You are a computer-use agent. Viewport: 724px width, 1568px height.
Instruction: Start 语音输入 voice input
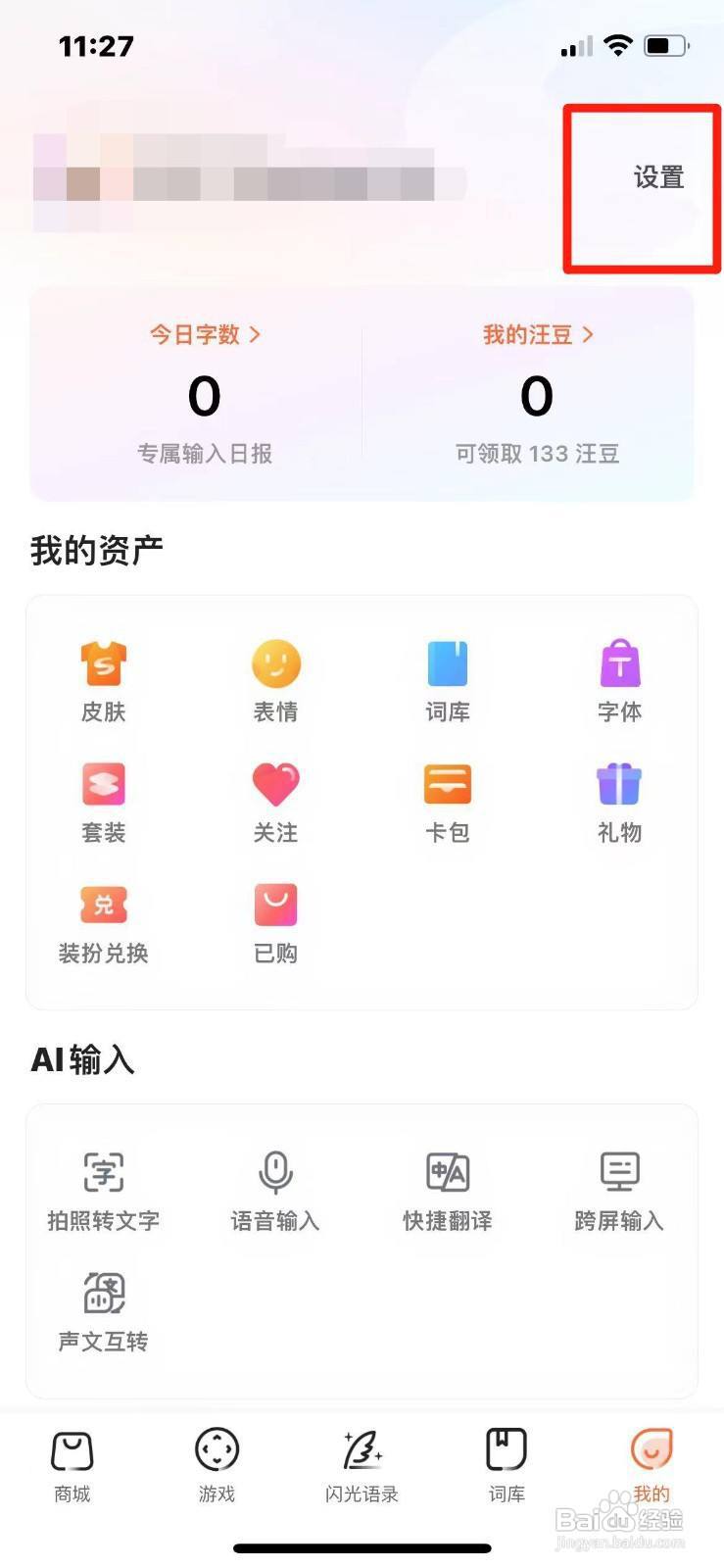coord(274,1186)
